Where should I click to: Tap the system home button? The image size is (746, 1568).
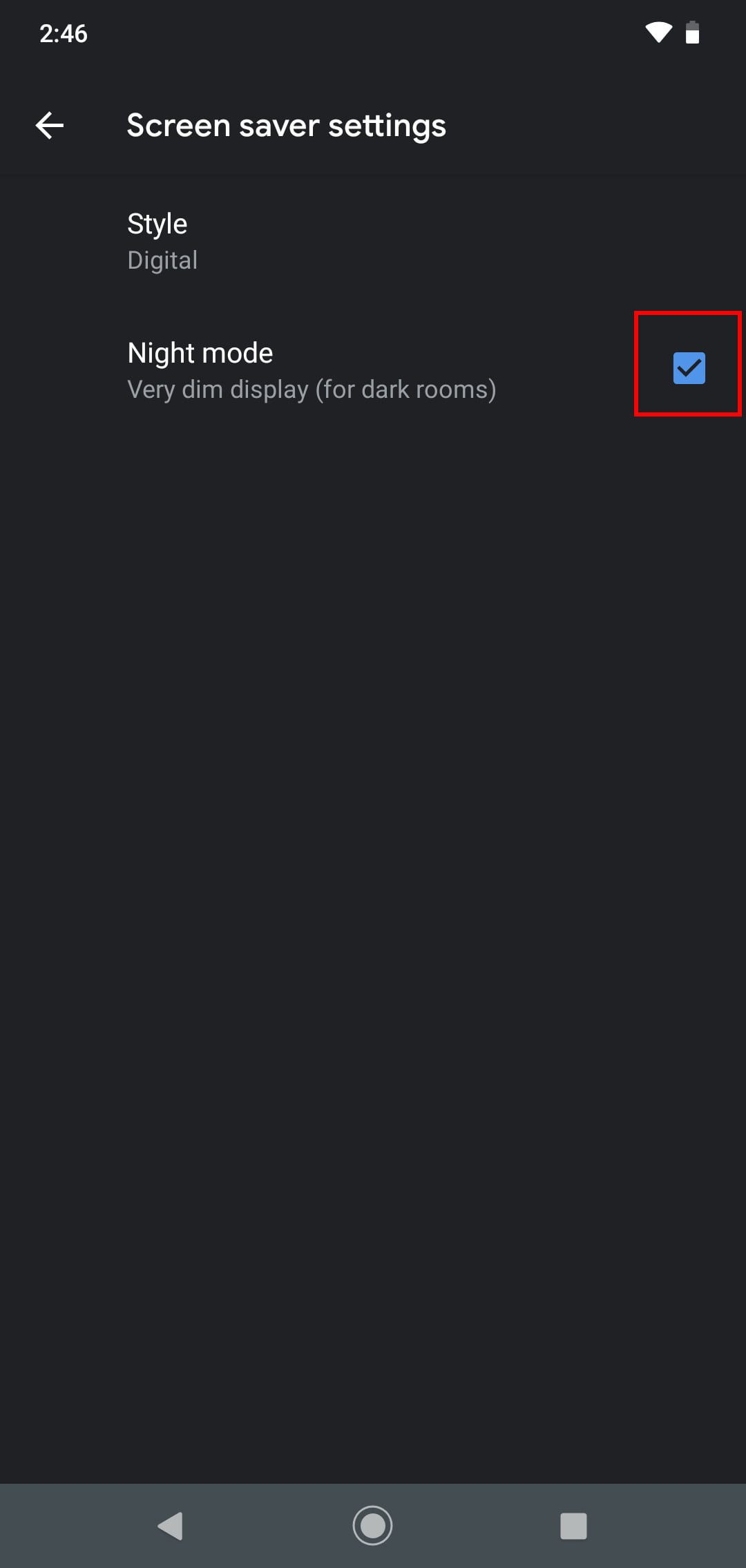click(x=373, y=1525)
